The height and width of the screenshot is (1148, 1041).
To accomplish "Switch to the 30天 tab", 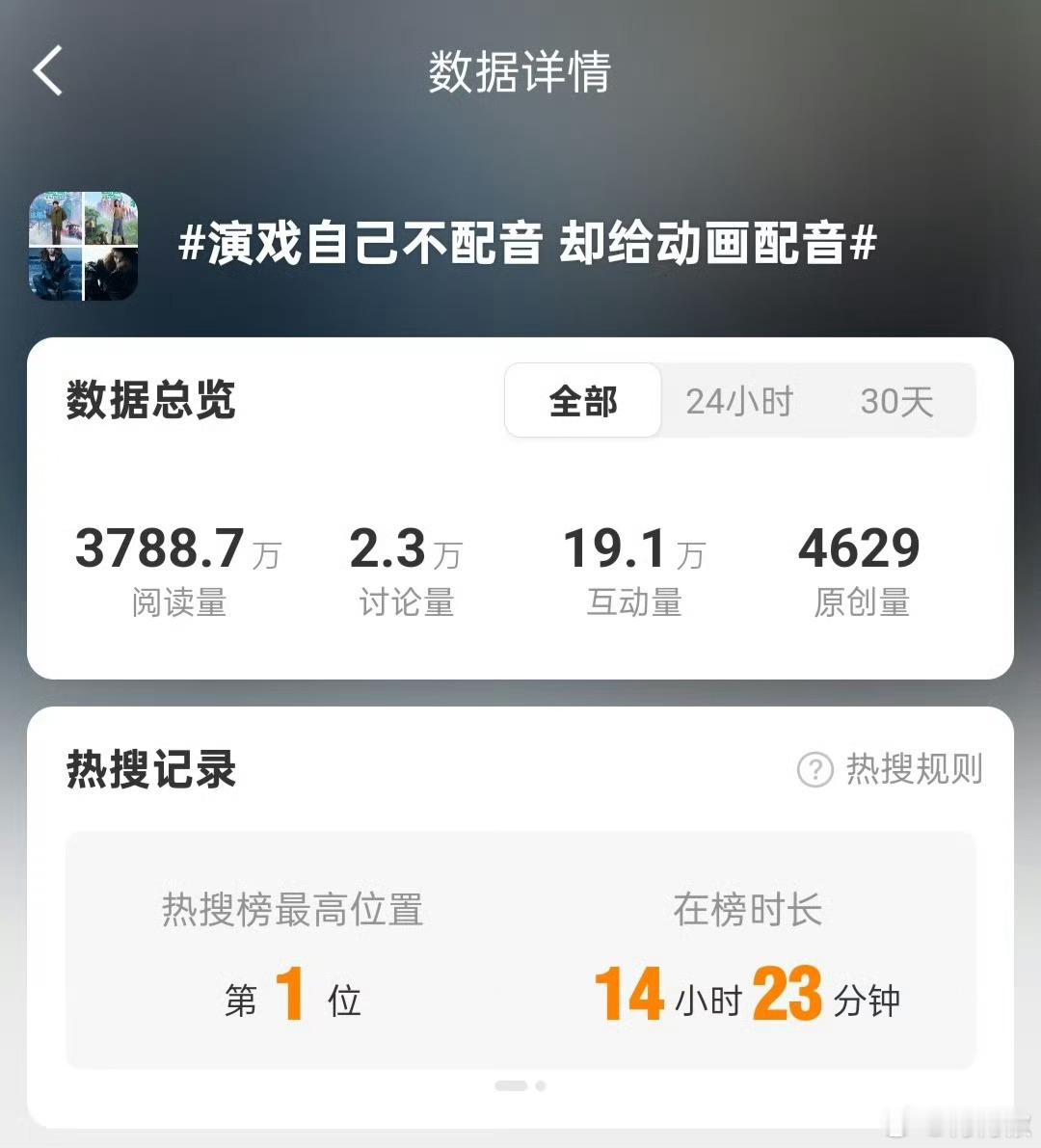I will pyautogui.click(x=897, y=401).
